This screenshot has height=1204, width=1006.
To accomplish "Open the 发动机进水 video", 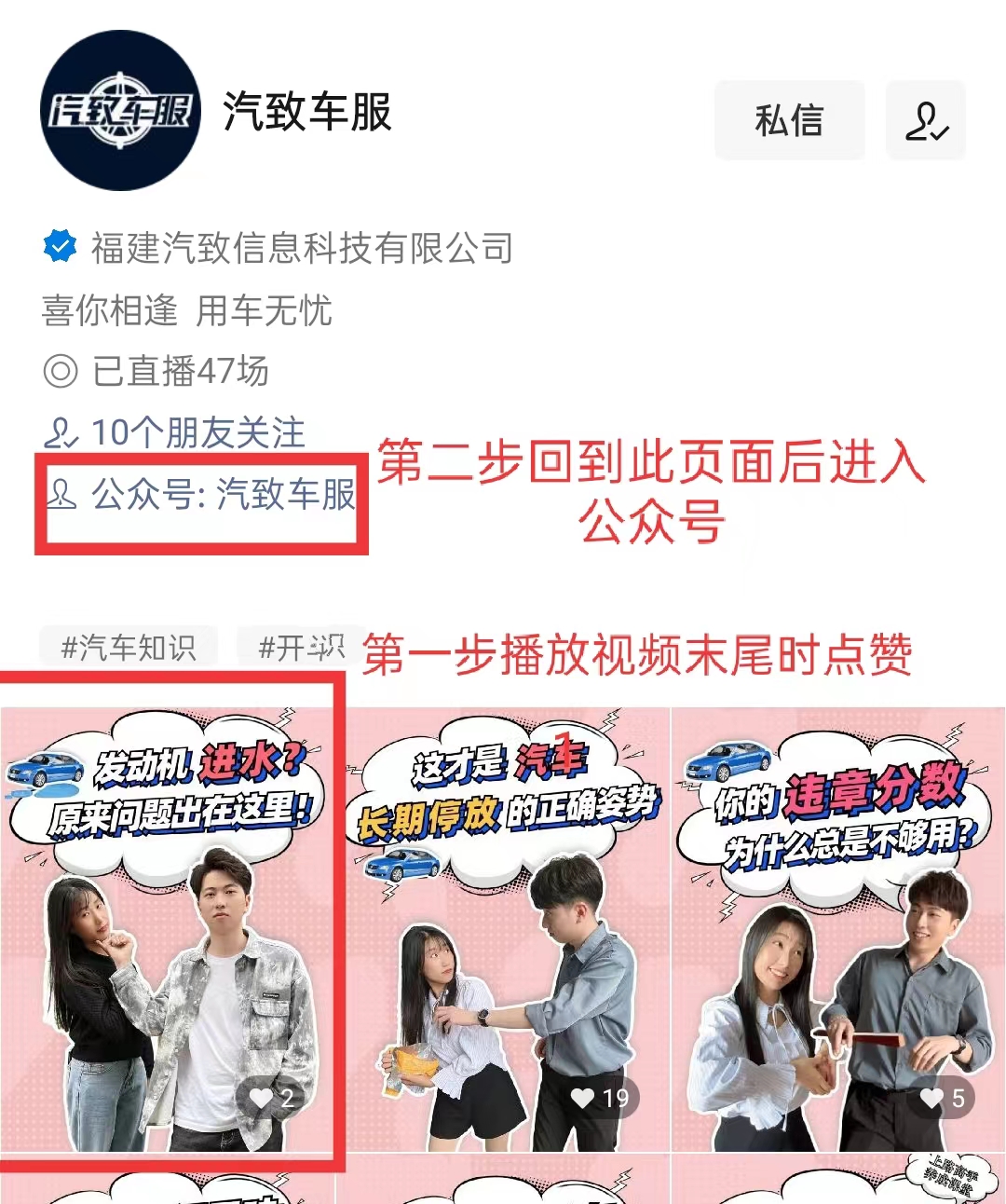I will 168,927.
